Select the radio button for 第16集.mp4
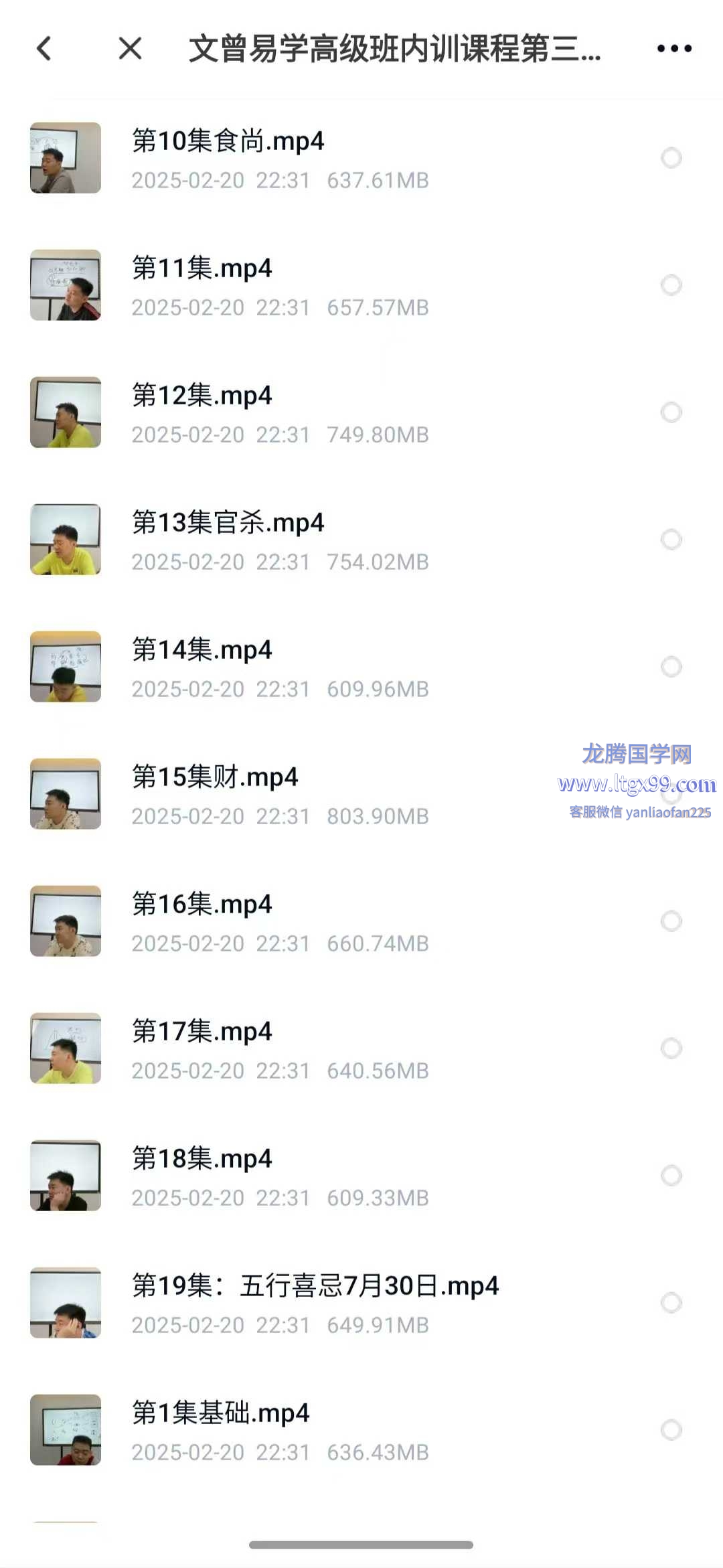The height and width of the screenshot is (1568, 723). pyautogui.click(x=671, y=921)
